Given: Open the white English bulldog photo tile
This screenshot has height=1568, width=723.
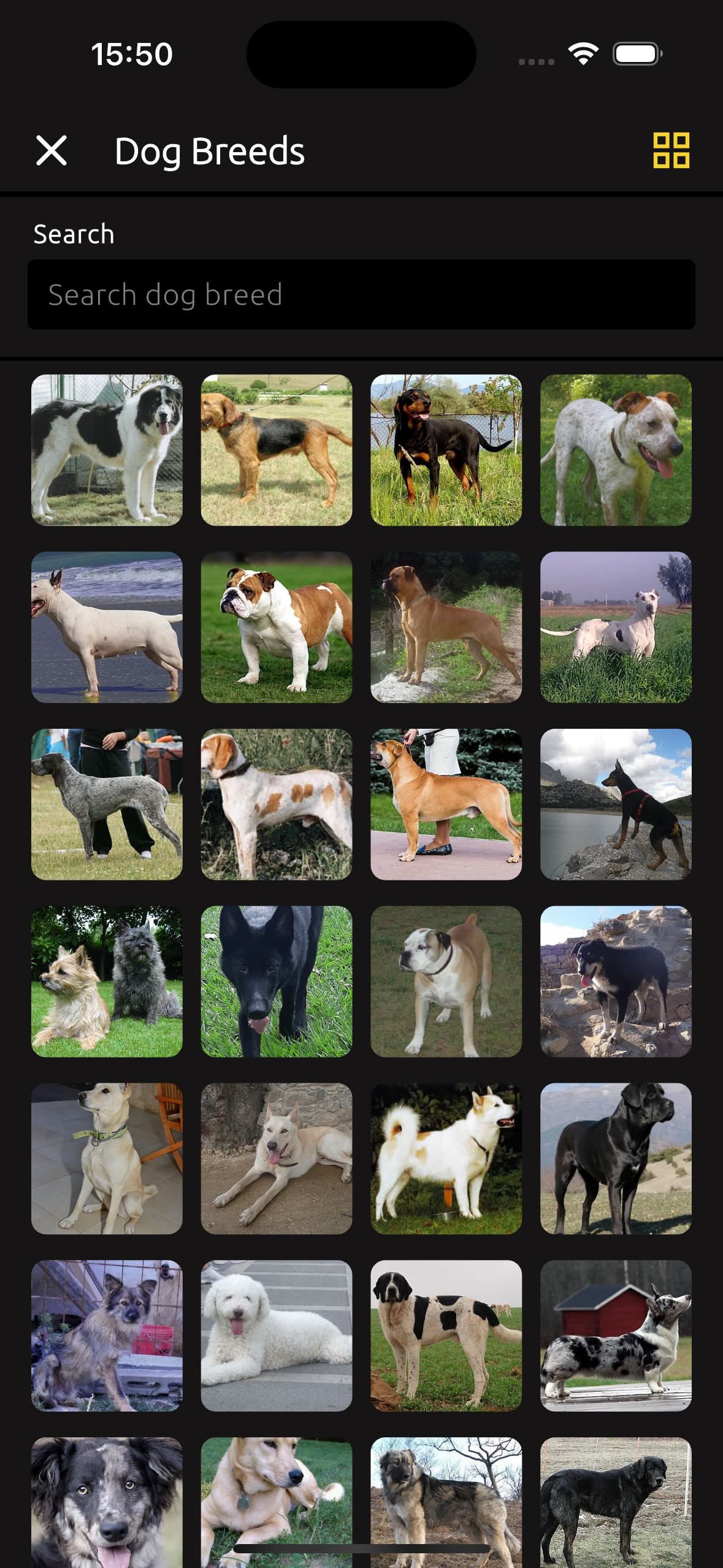Looking at the screenshot, I should coord(277,627).
